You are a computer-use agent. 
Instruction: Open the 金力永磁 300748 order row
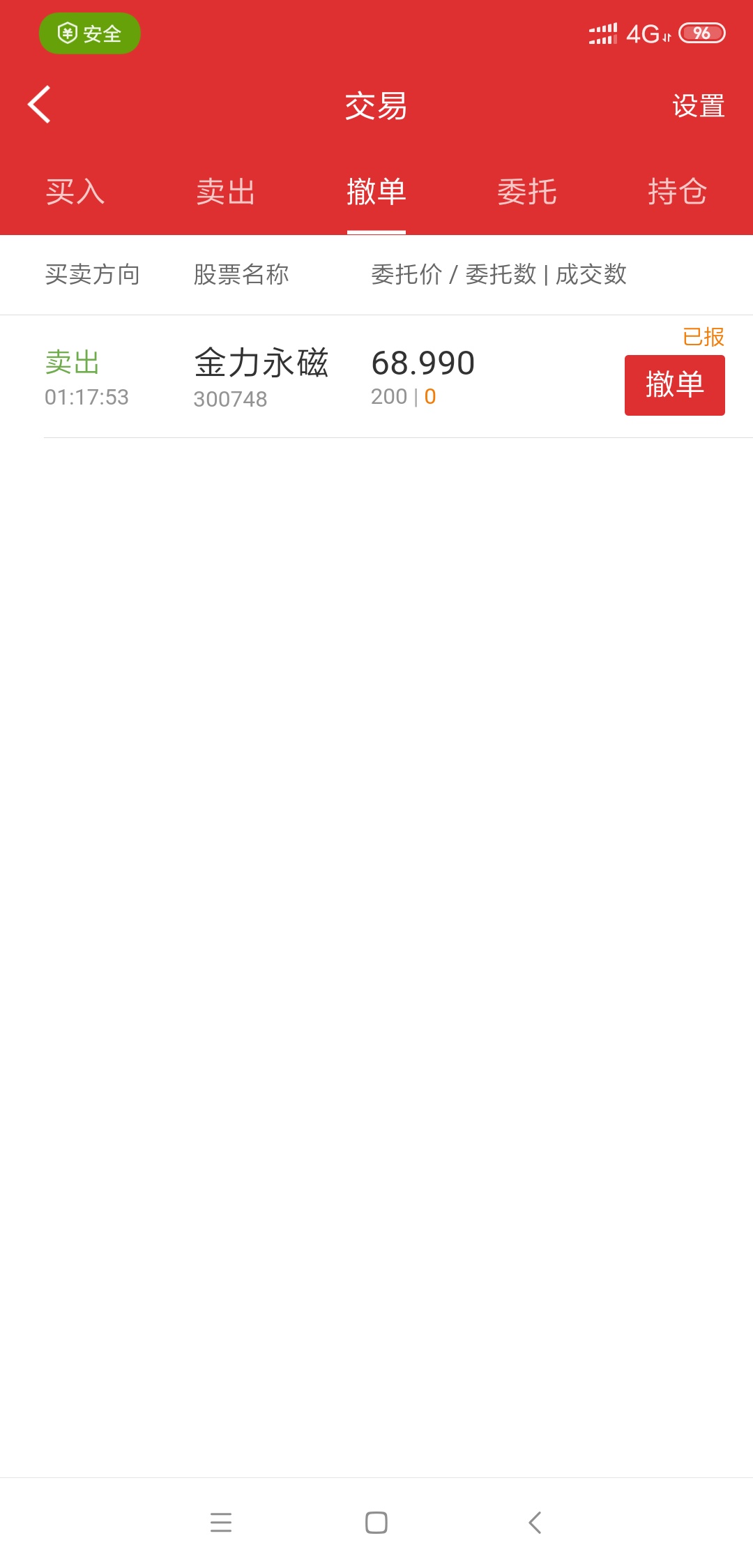click(376, 377)
